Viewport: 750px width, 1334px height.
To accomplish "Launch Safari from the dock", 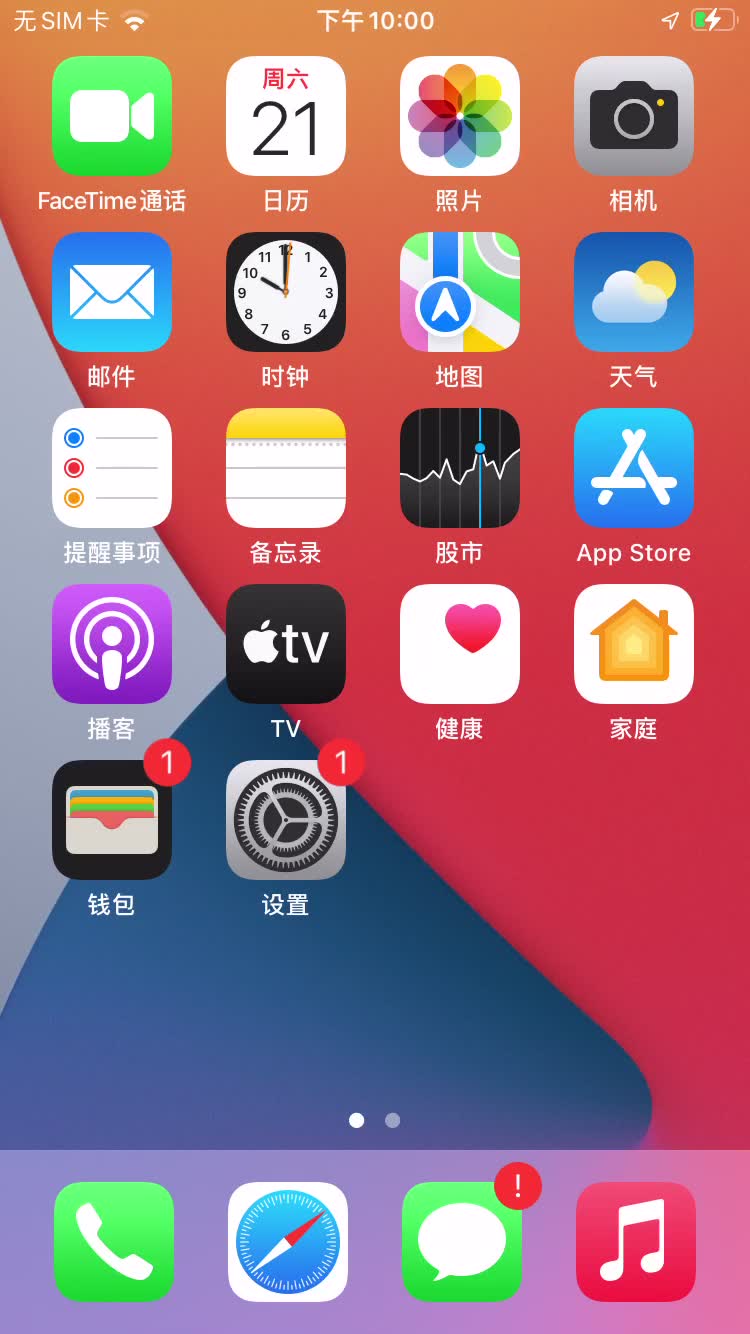I will 287,1241.
